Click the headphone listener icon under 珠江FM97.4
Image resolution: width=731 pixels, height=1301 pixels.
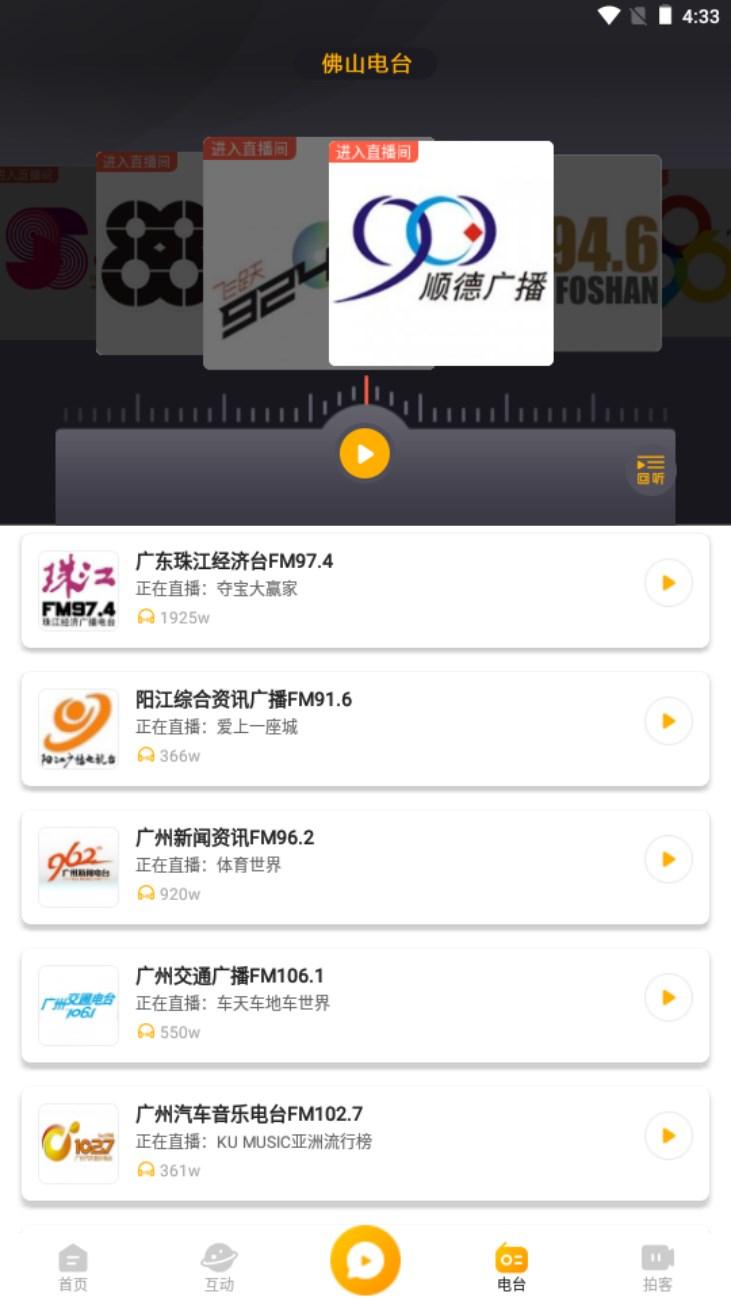(145, 617)
